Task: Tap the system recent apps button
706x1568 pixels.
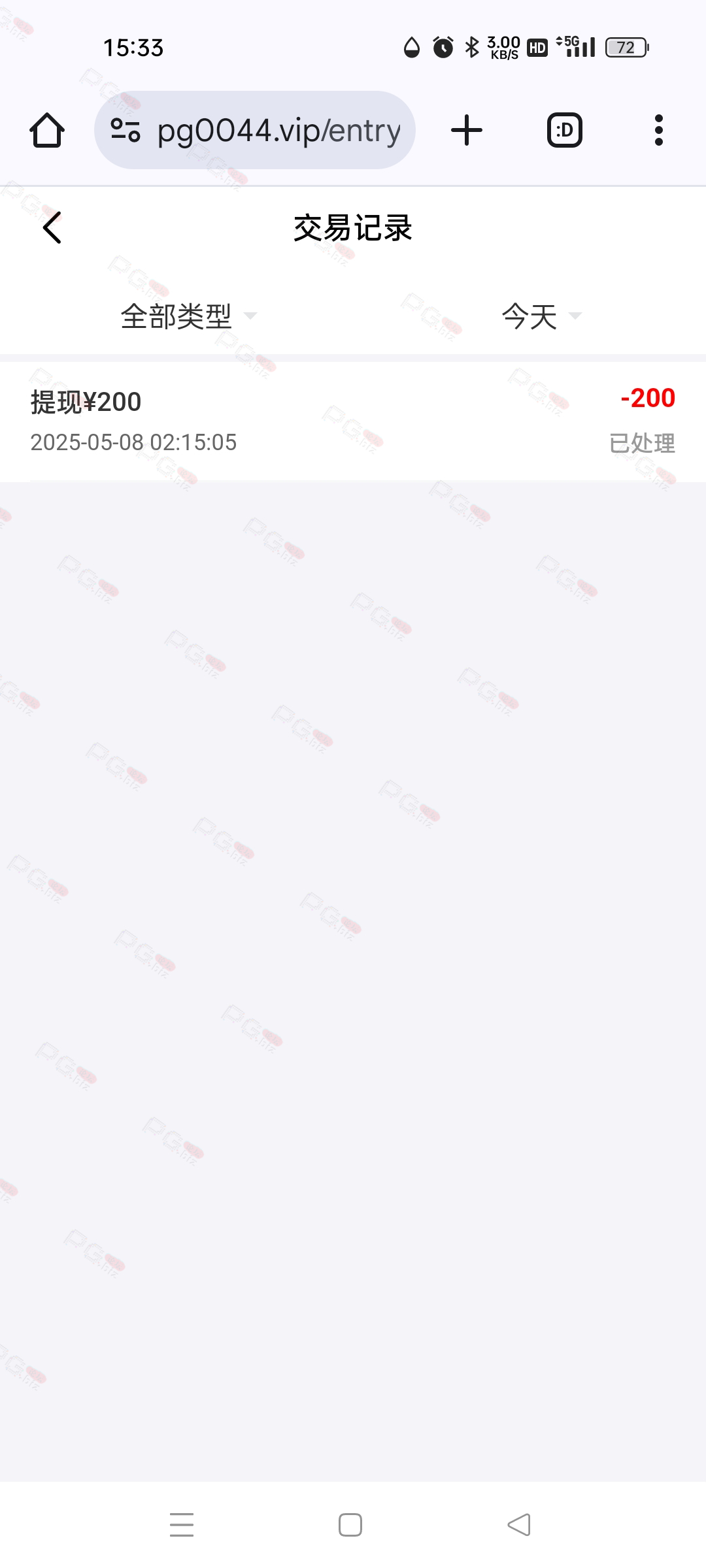Action: pos(182,1525)
